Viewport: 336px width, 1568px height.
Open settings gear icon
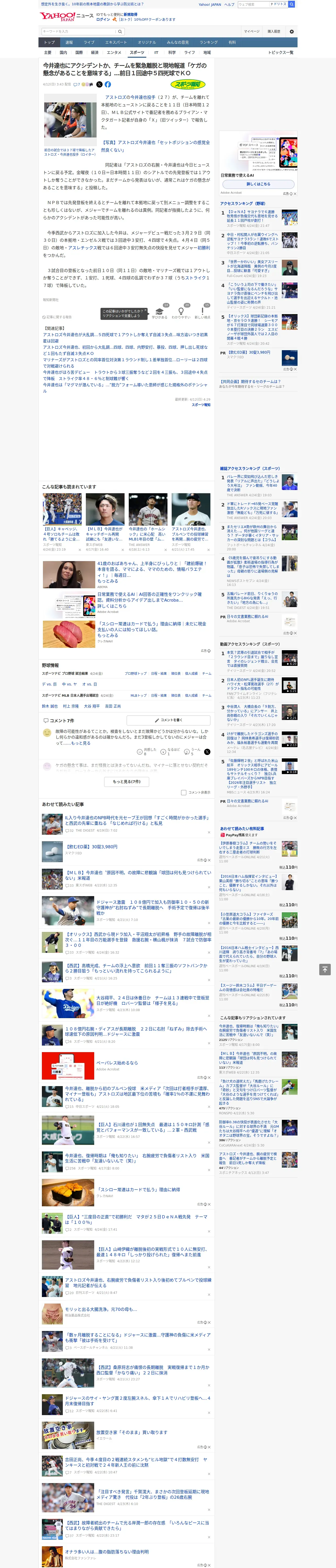(x=292, y=32)
